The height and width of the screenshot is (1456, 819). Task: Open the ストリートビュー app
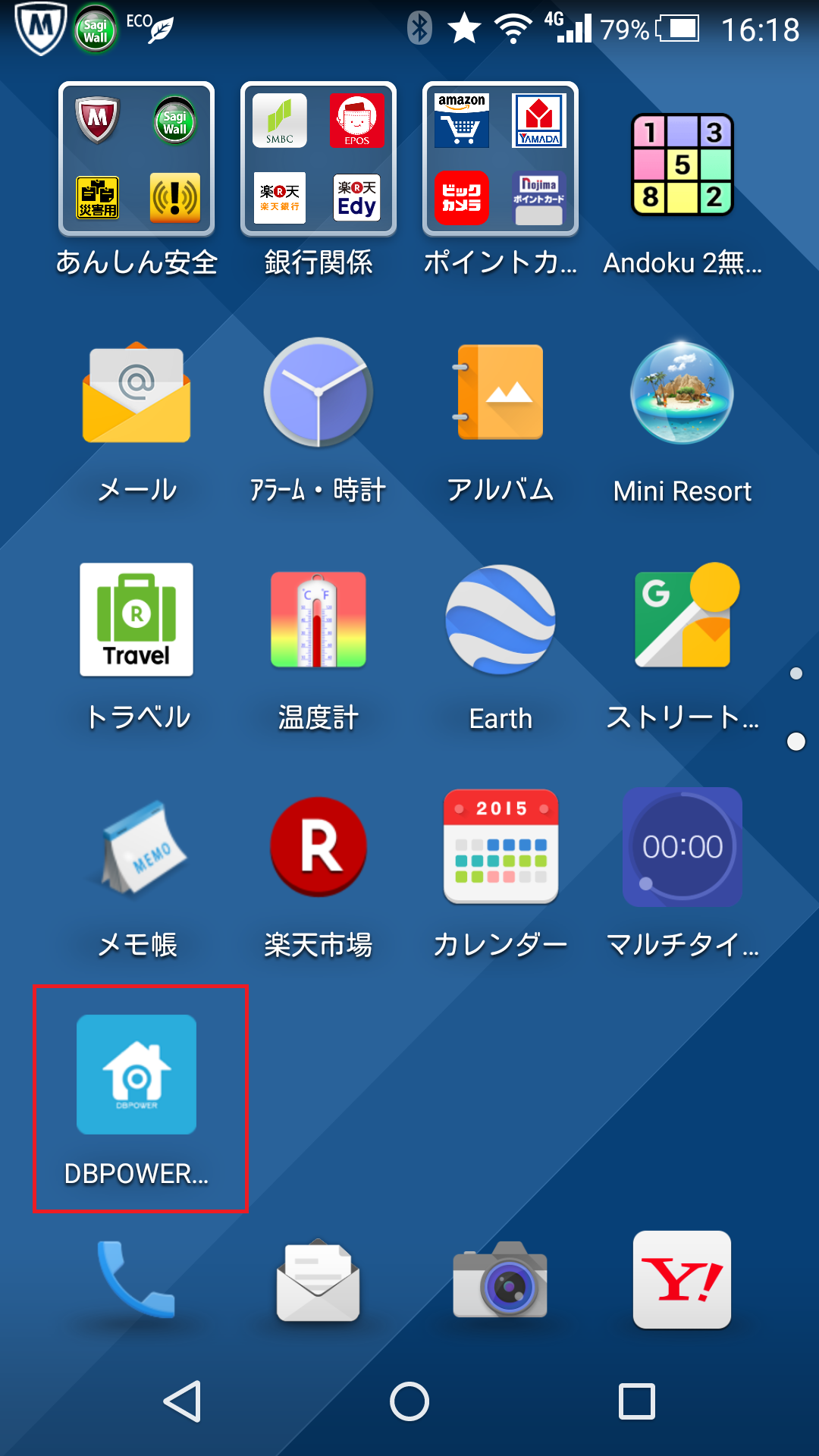pos(682,620)
